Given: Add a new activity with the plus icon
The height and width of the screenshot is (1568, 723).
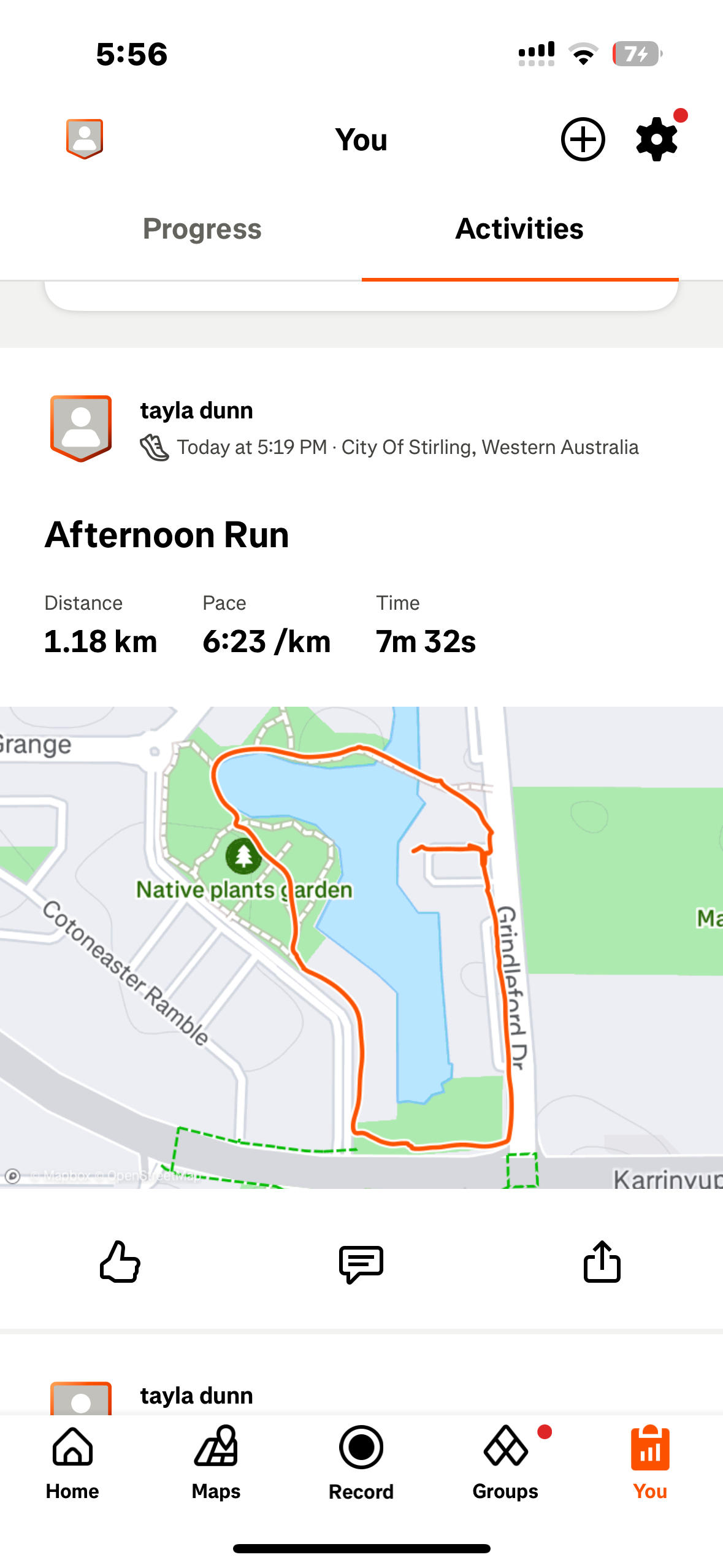Looking at the screenshot, I should coord(583,139).
